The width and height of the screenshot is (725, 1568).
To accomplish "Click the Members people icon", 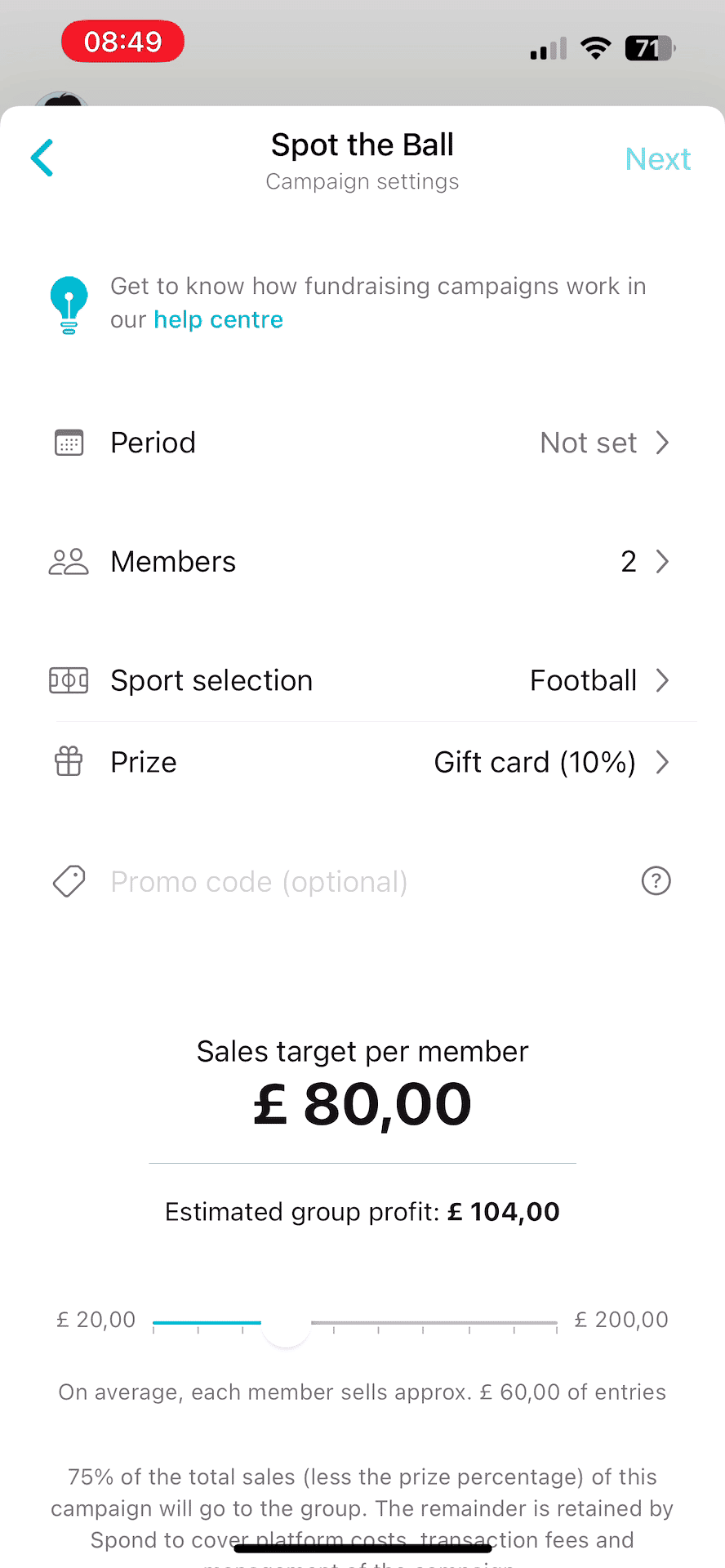I will pos(69,561).
